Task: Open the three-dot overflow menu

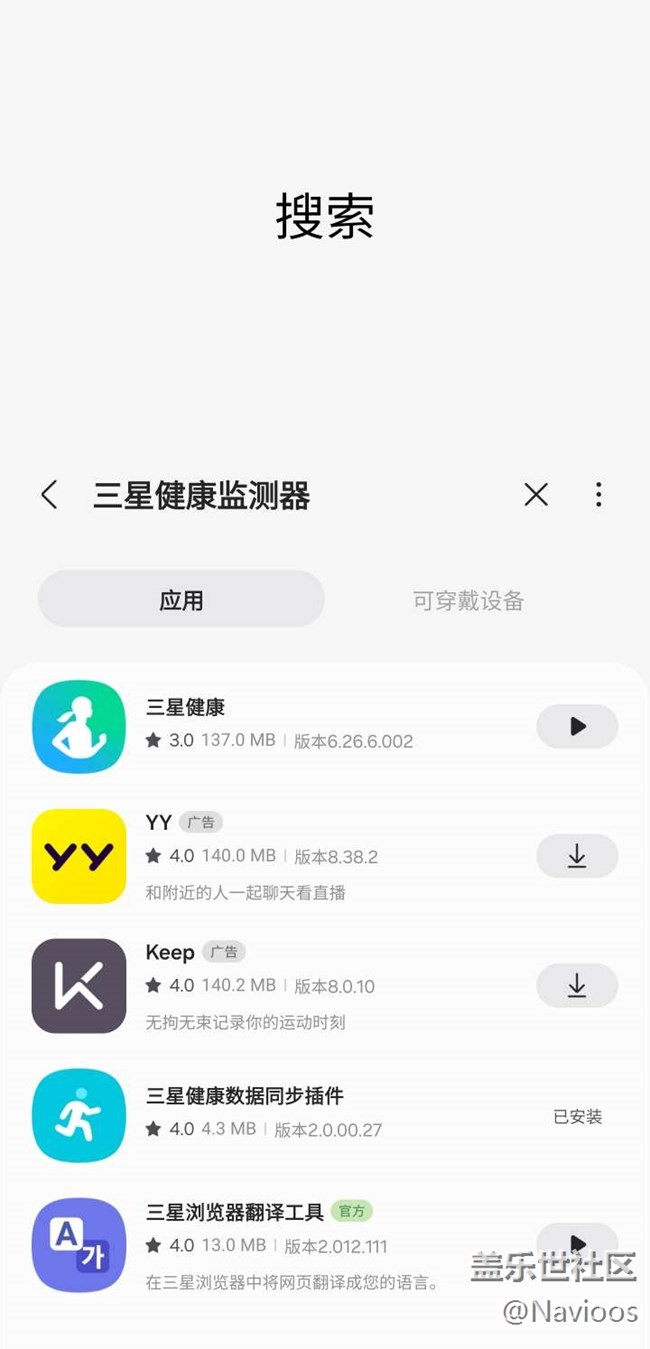Action: (598, 494)
